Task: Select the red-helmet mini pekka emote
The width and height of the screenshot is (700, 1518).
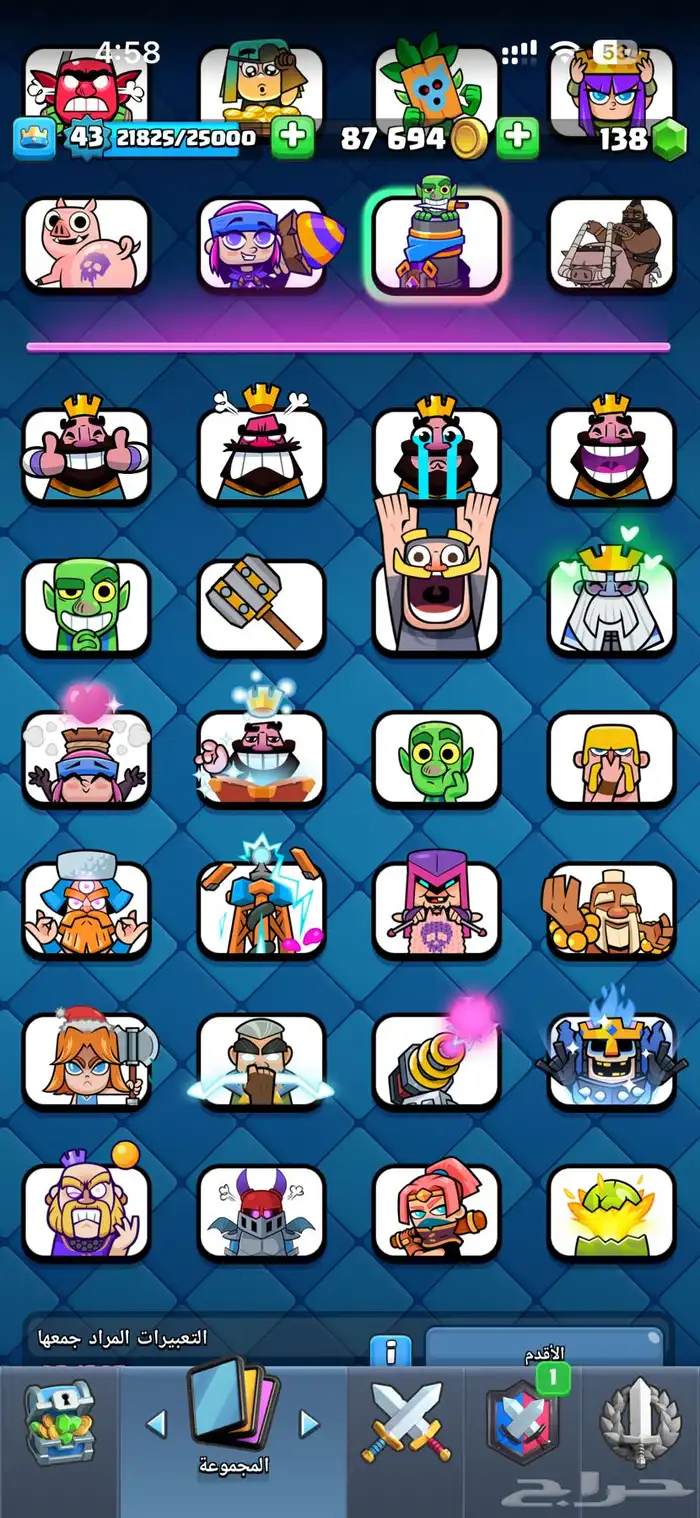Action: (x=261, y=1211)
